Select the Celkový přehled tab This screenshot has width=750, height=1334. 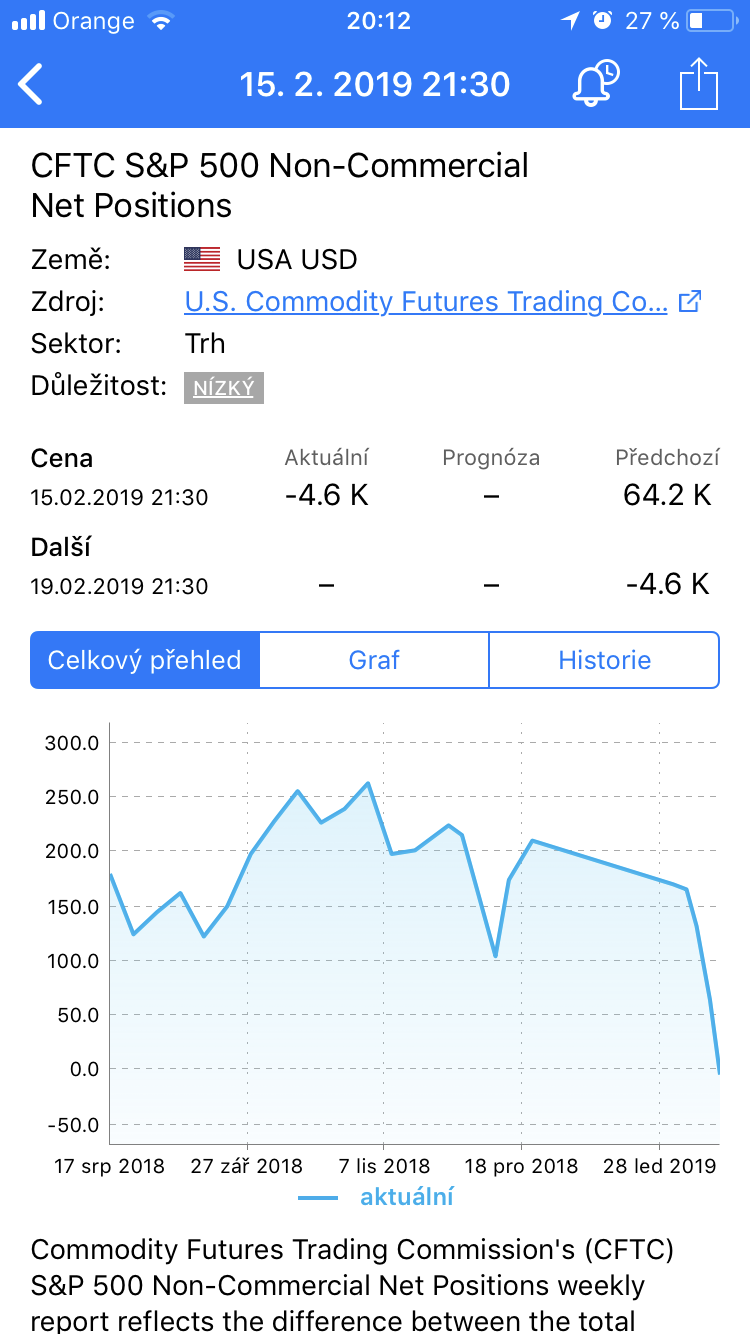[145, 660]
